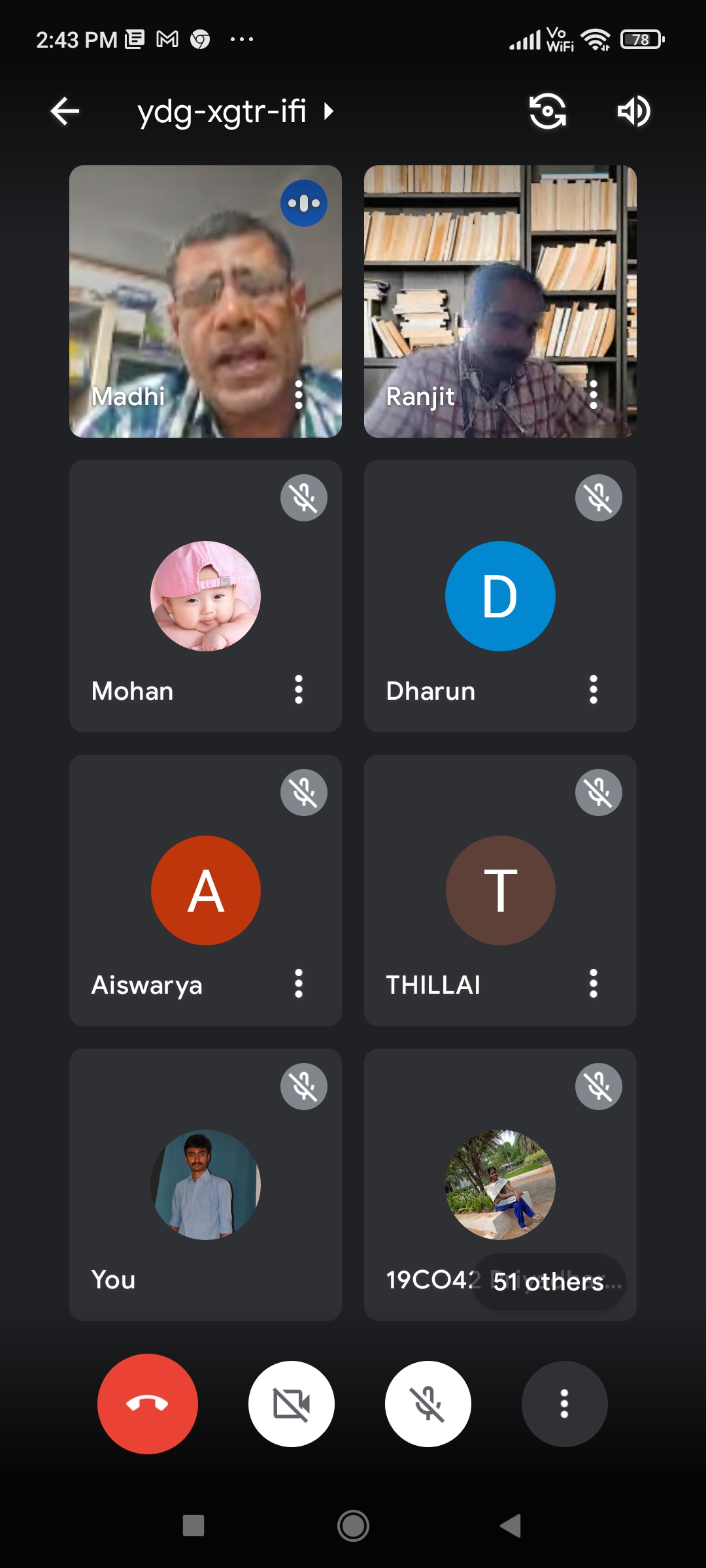The width and height of the screenshot is (706, 1568).
Task: Open the options menu on Ranjit's tile
Action: (594, 395)
